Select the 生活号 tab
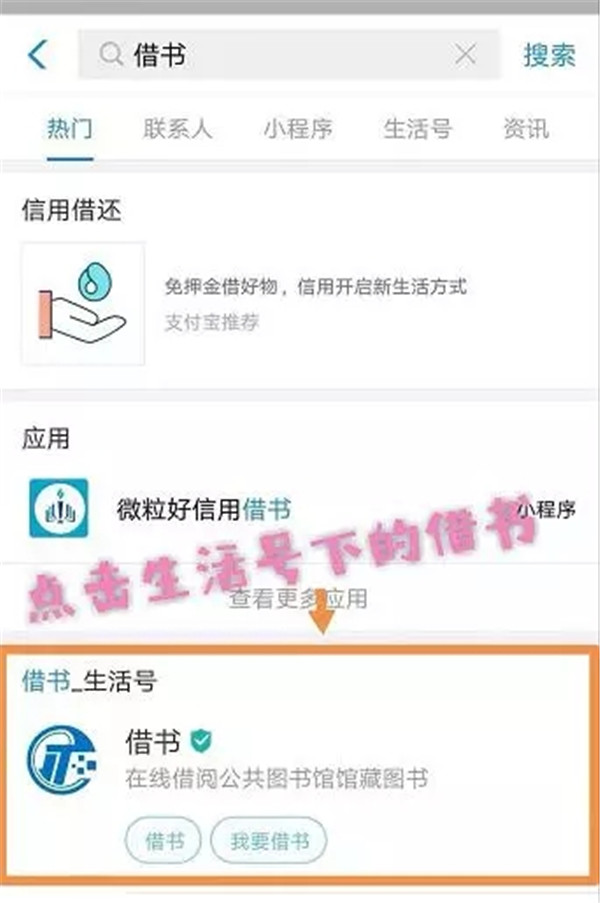Image resolution: width=600 pixels, height=903 pixels. (x=418, y=129)
